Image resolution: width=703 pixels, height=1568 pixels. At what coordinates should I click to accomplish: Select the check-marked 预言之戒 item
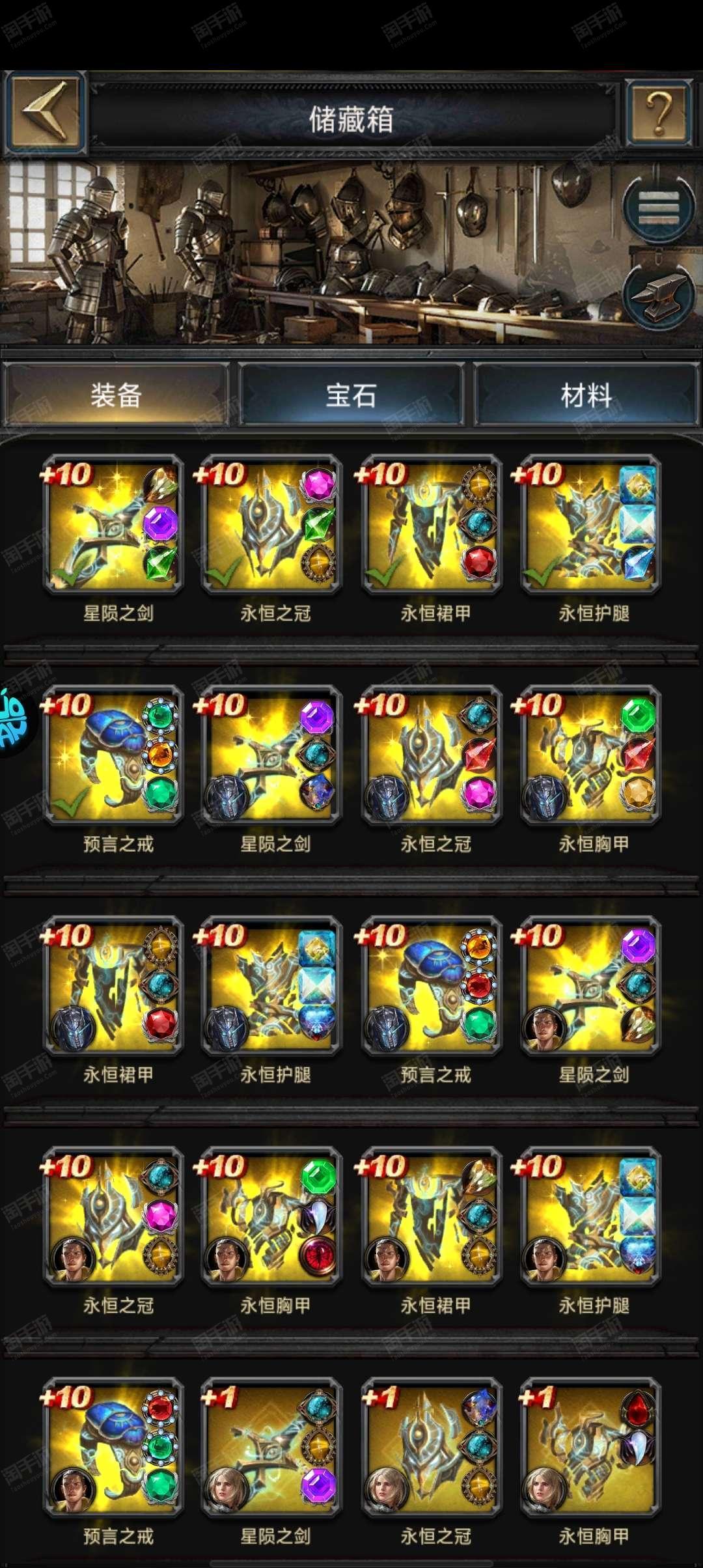click(113, 755)
